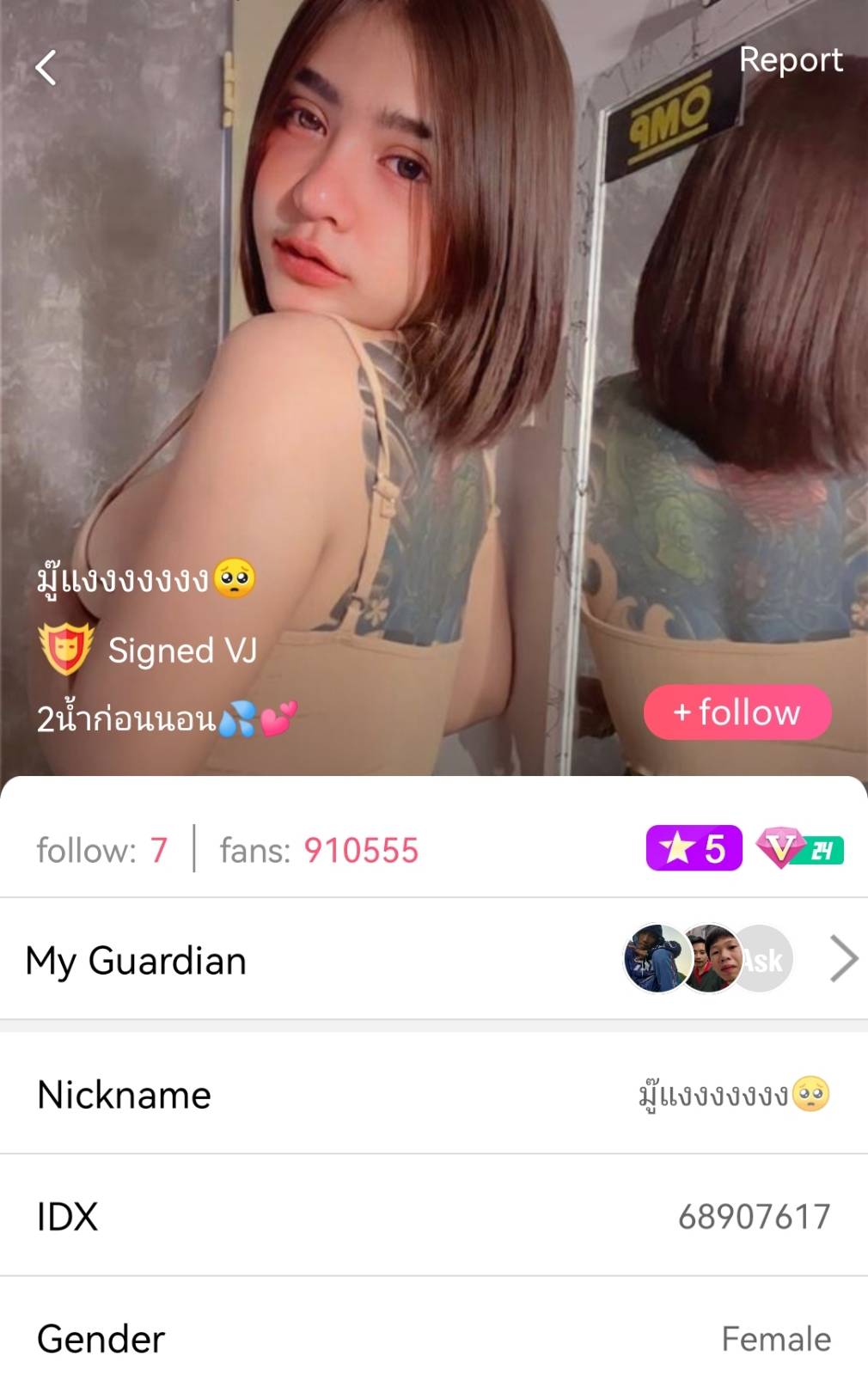868x1393 pixels.
Task: Report this profile
Action: (x=790, y=60)
